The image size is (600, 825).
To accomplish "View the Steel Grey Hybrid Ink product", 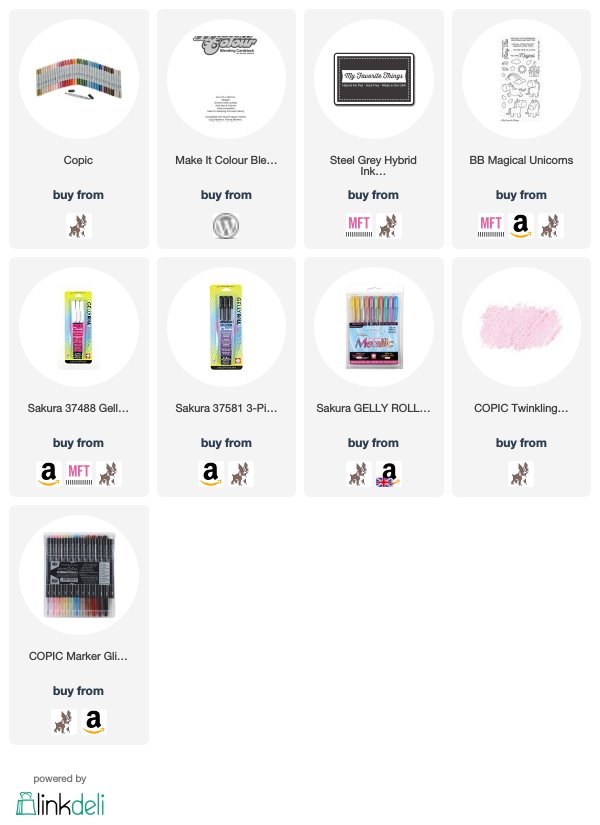I will tap(373, 80).
